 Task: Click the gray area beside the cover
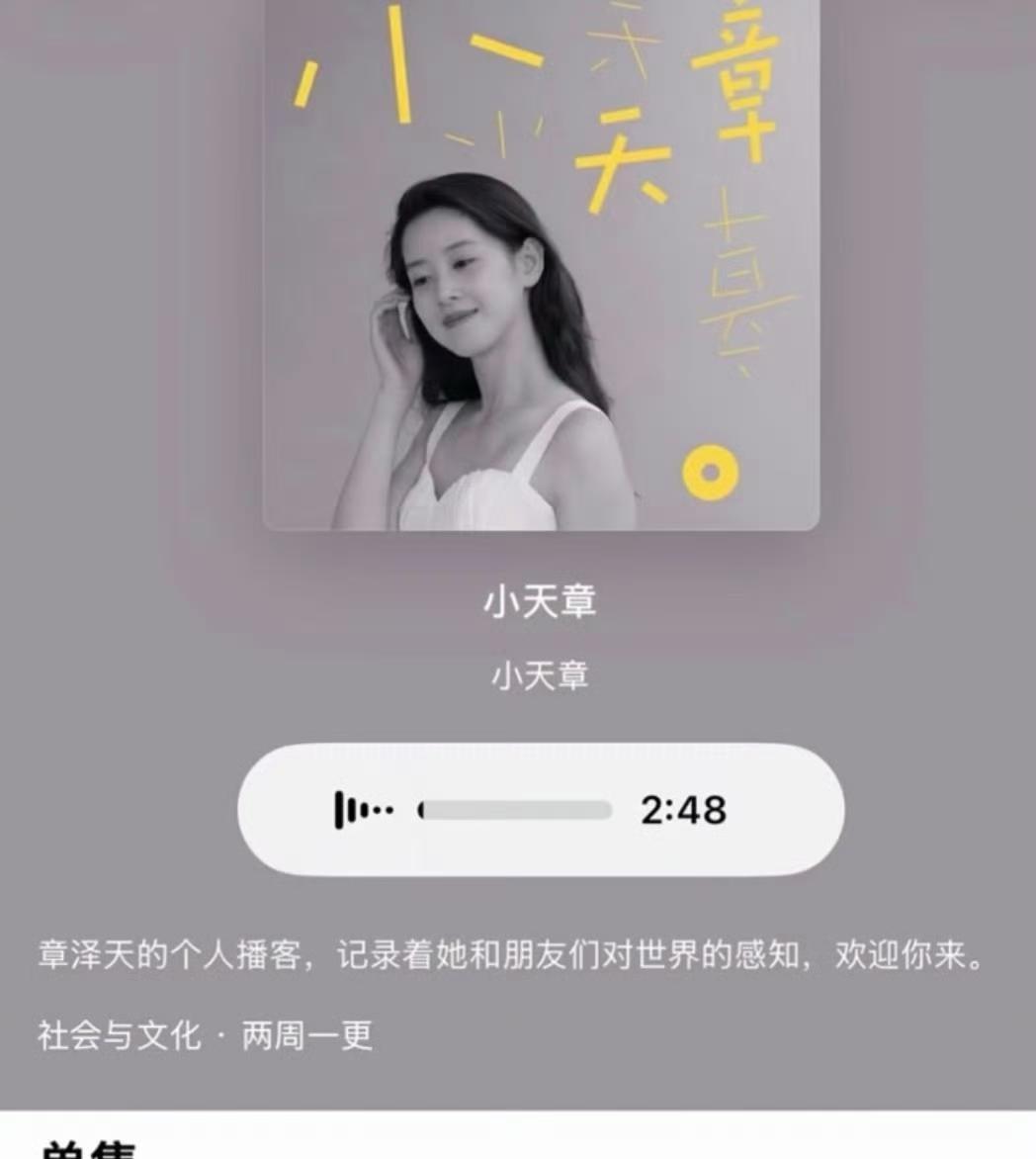[129, 297]
